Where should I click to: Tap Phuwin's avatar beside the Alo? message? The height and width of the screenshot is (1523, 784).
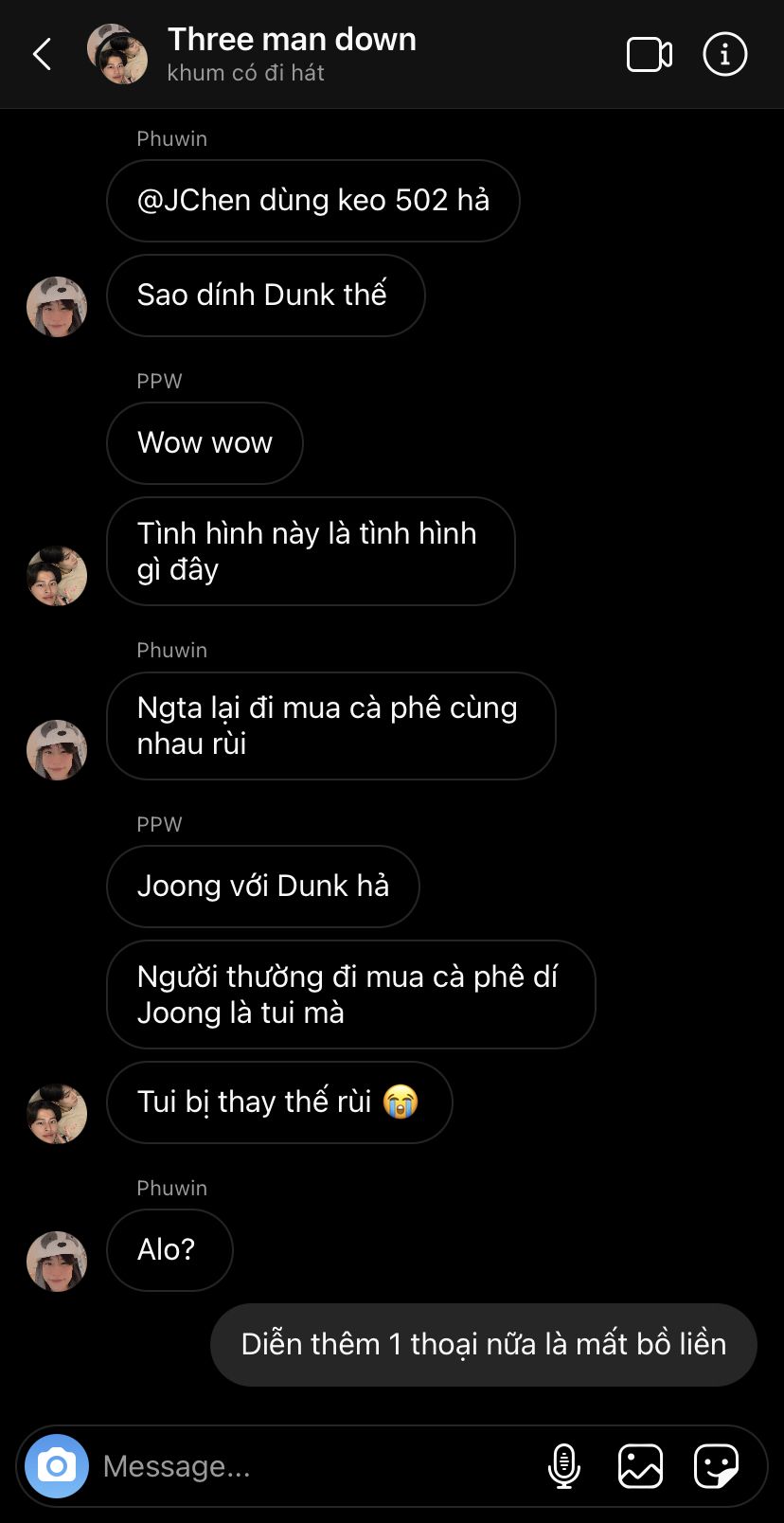pos(57,1262)
